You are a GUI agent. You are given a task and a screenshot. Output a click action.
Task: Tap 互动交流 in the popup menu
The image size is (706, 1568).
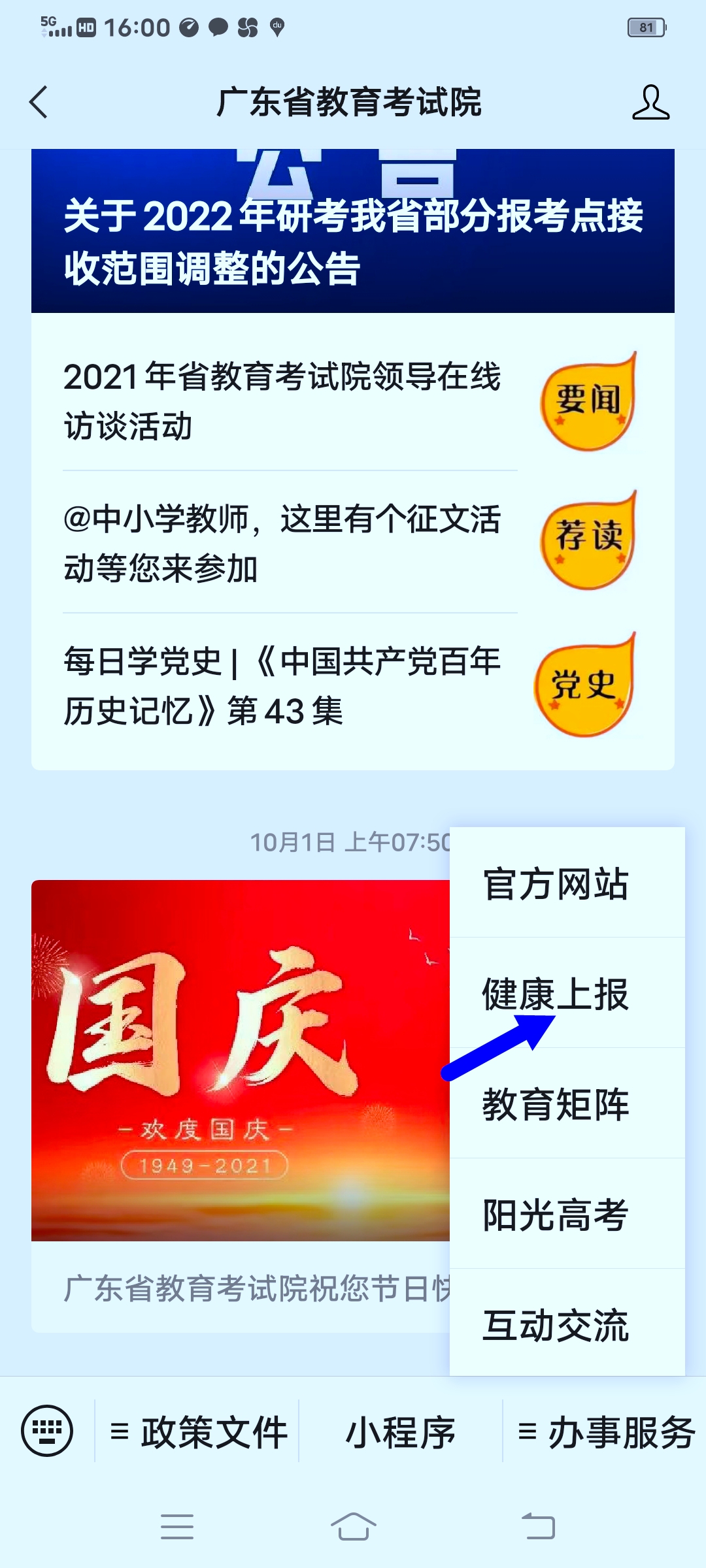point(556,1325)
